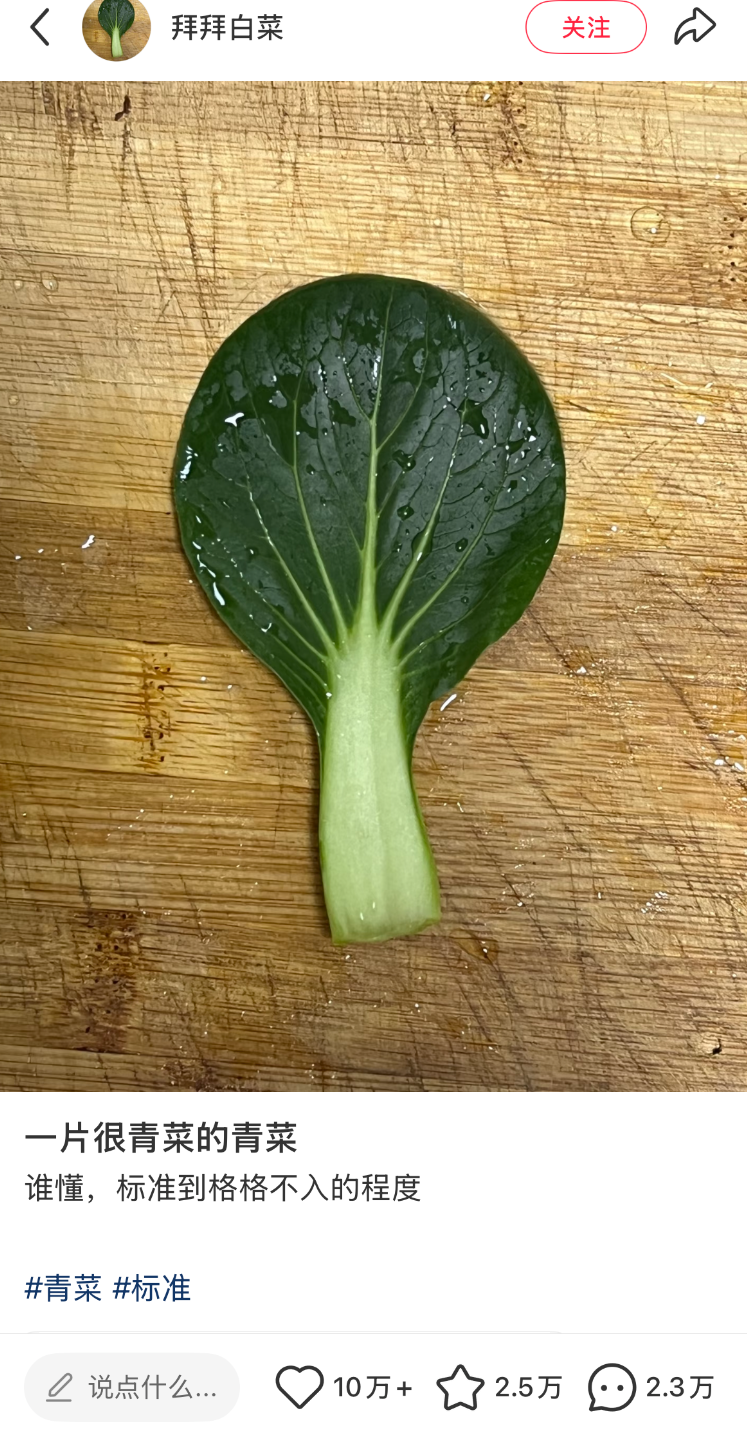The width and height of the screenshot is (747, 1431).
Task: Go back using the top-left arrow
Action: click(x=40, y=28)
